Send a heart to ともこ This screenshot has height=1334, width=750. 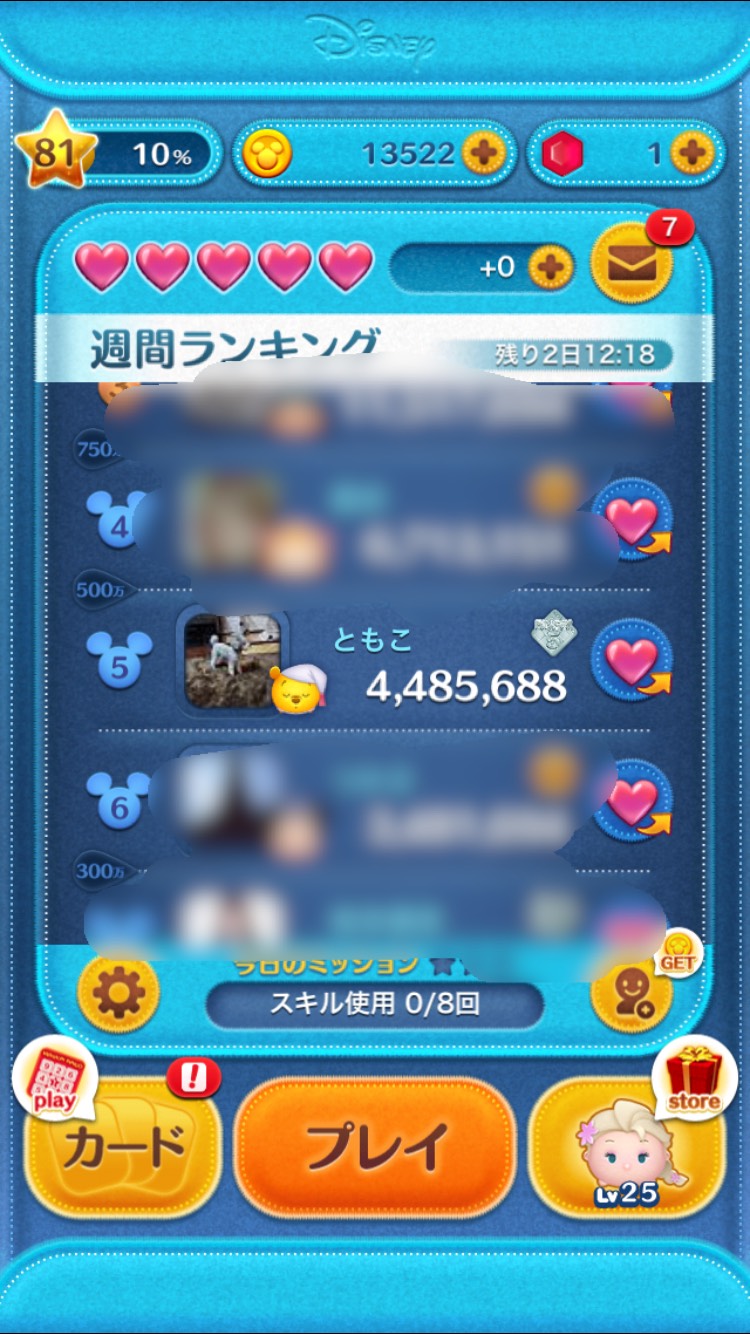tap(632, 662)
